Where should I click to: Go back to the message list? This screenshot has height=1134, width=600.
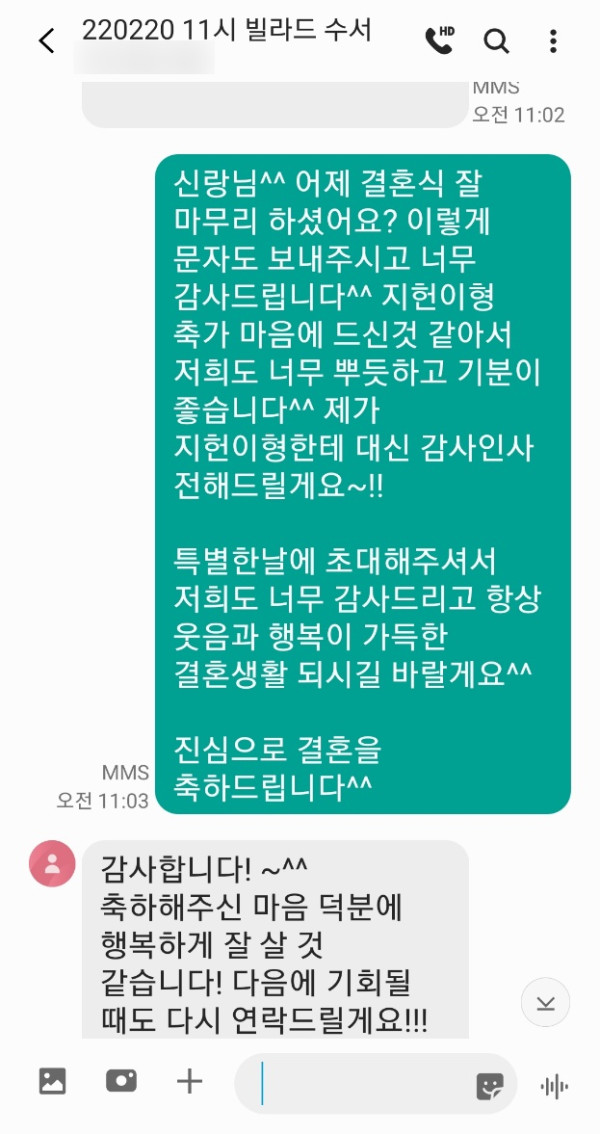(x=46, y=41)
